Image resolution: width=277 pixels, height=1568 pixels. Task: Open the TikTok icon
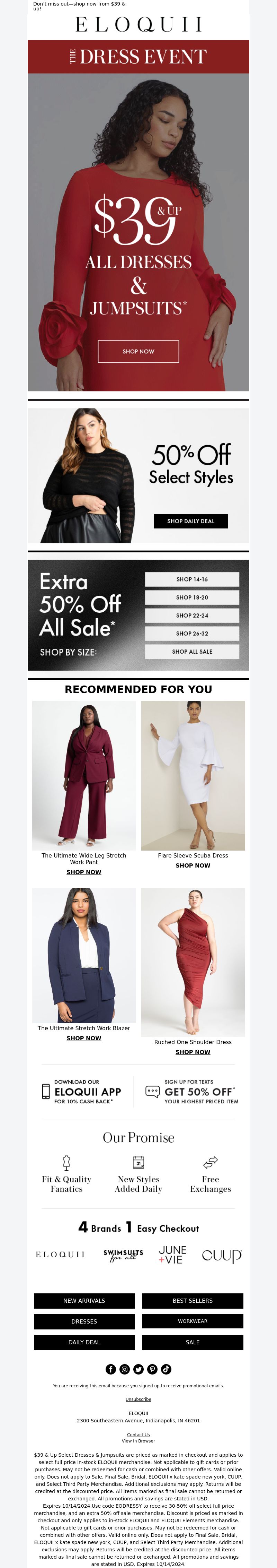(x=166, y=1369)
